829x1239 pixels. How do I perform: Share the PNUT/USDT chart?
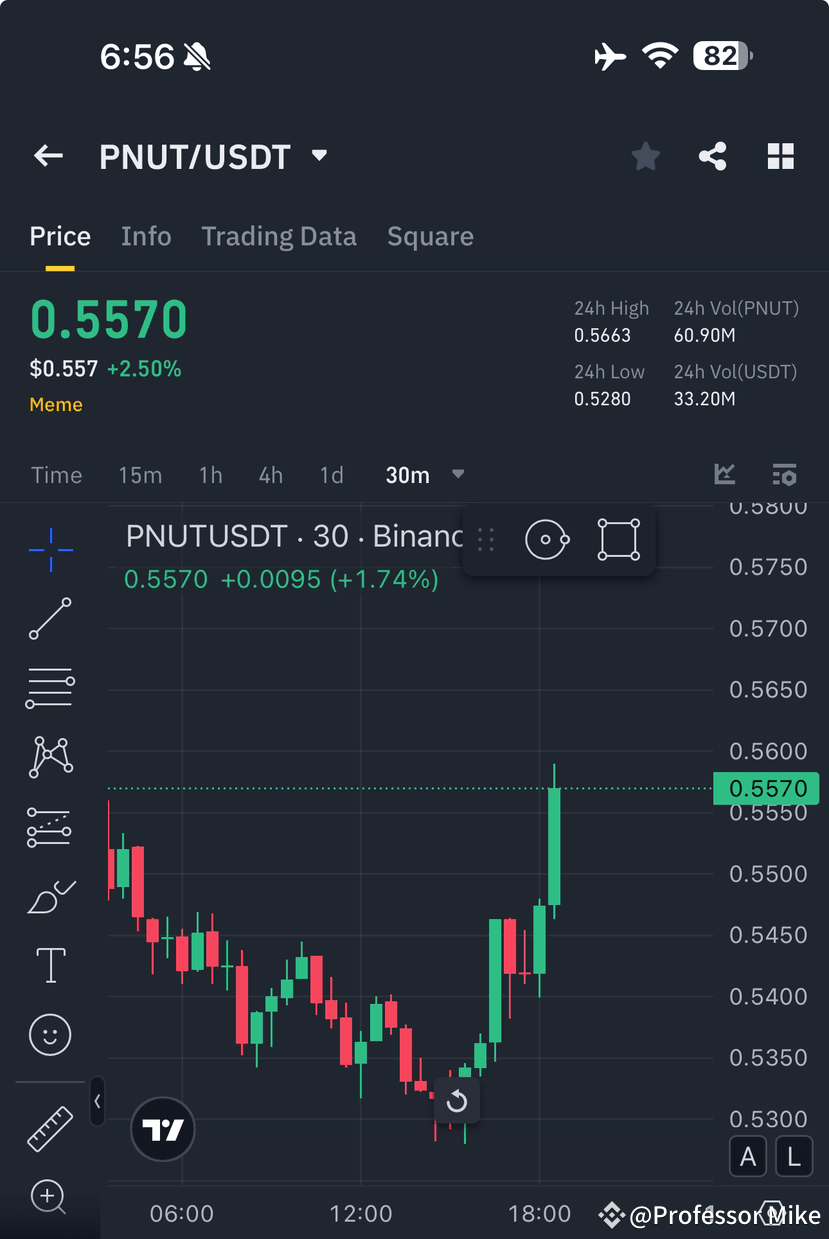click(x=712, y=156)
